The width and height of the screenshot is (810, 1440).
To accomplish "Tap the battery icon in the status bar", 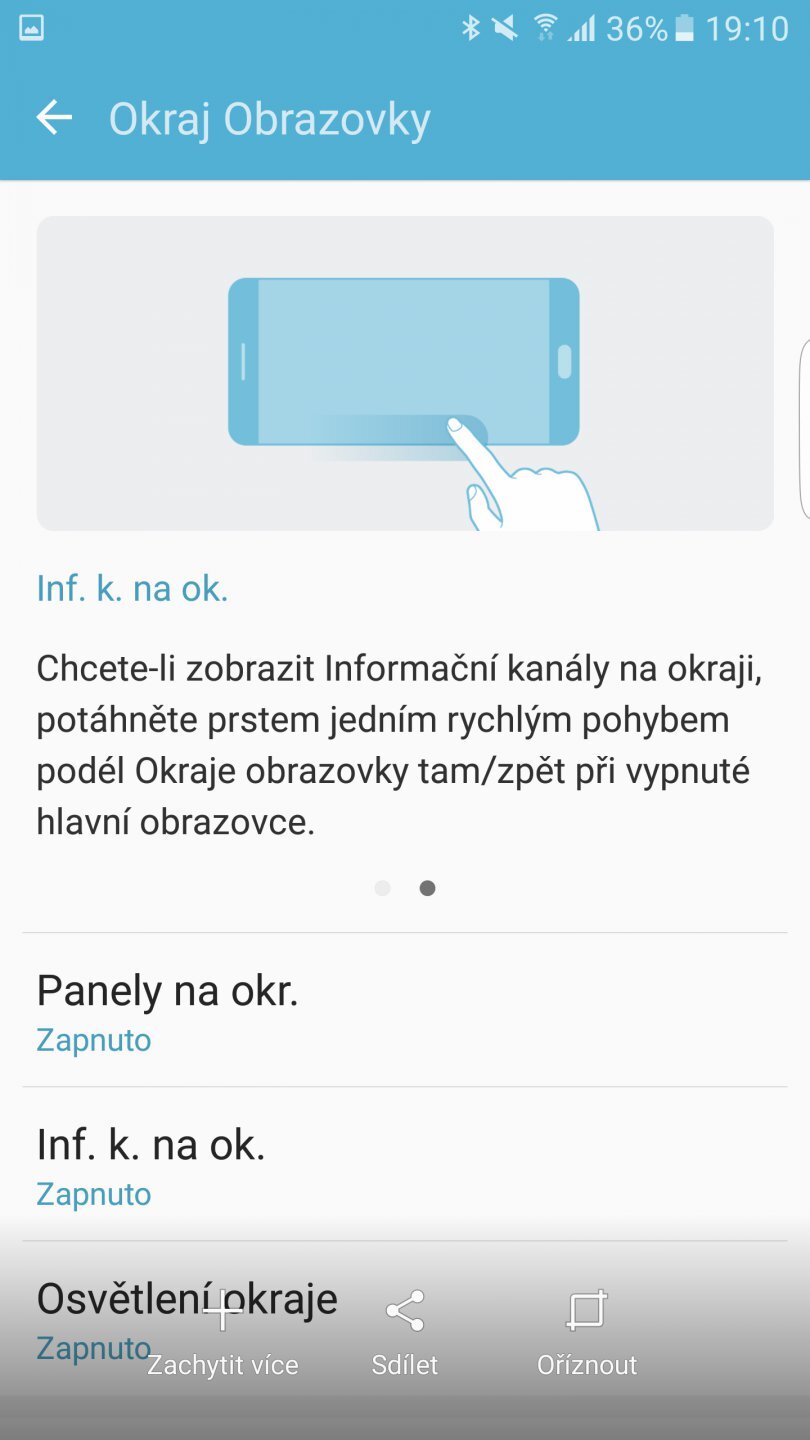I will tap(684, 29).
